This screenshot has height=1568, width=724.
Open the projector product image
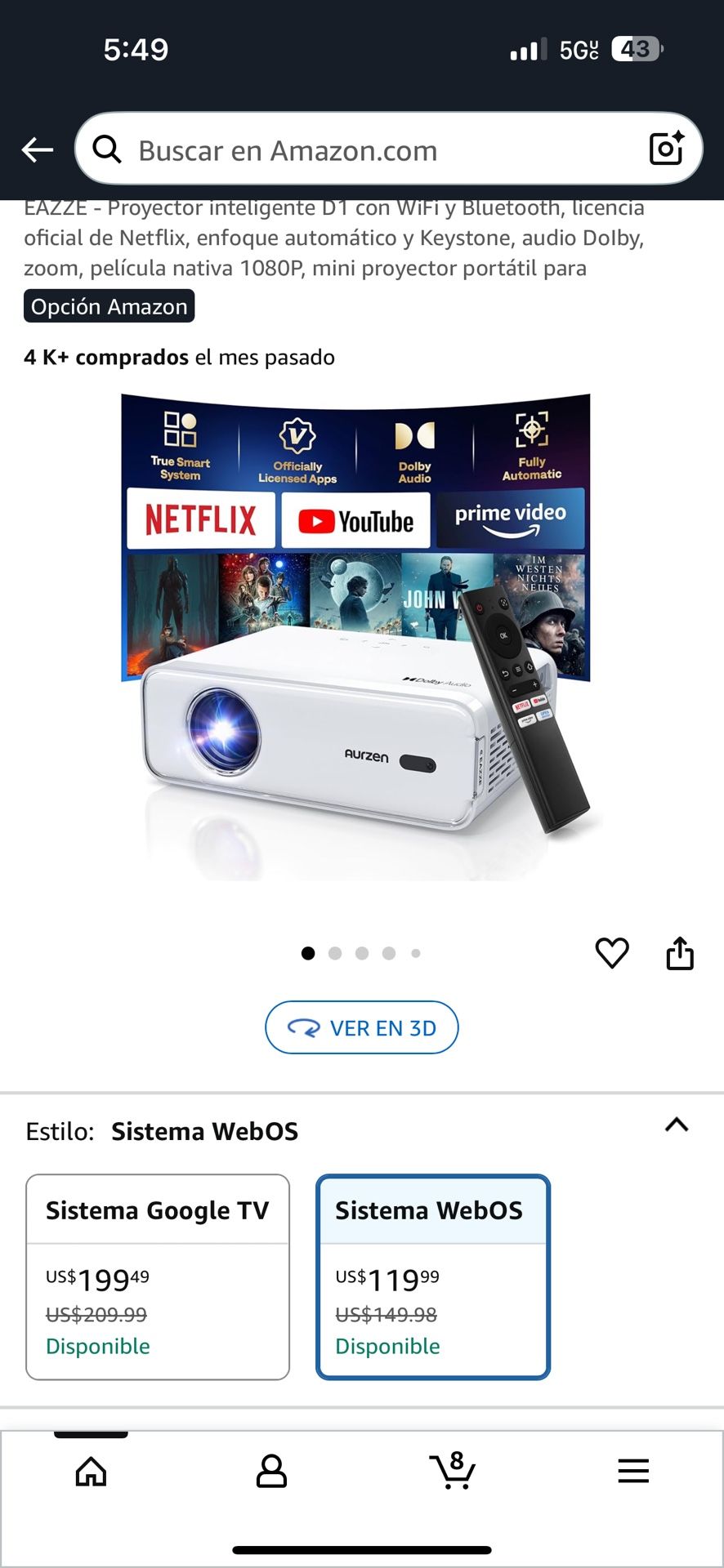[x=360, y=637]
